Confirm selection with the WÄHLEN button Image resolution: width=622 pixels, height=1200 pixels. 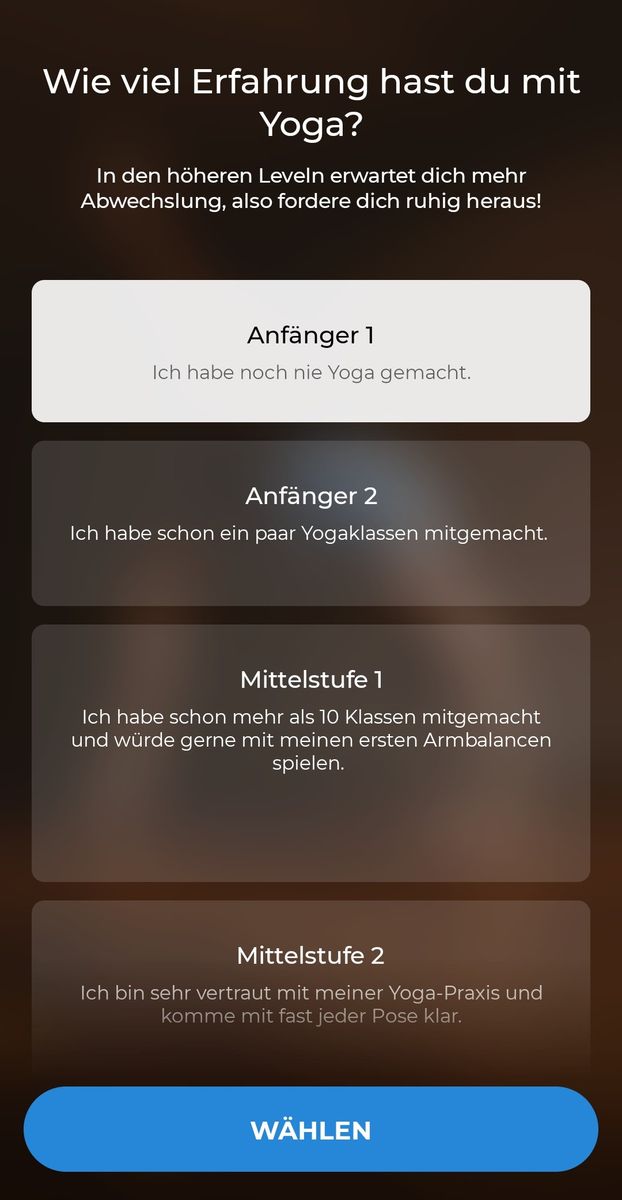click(x=311, y=1130)
